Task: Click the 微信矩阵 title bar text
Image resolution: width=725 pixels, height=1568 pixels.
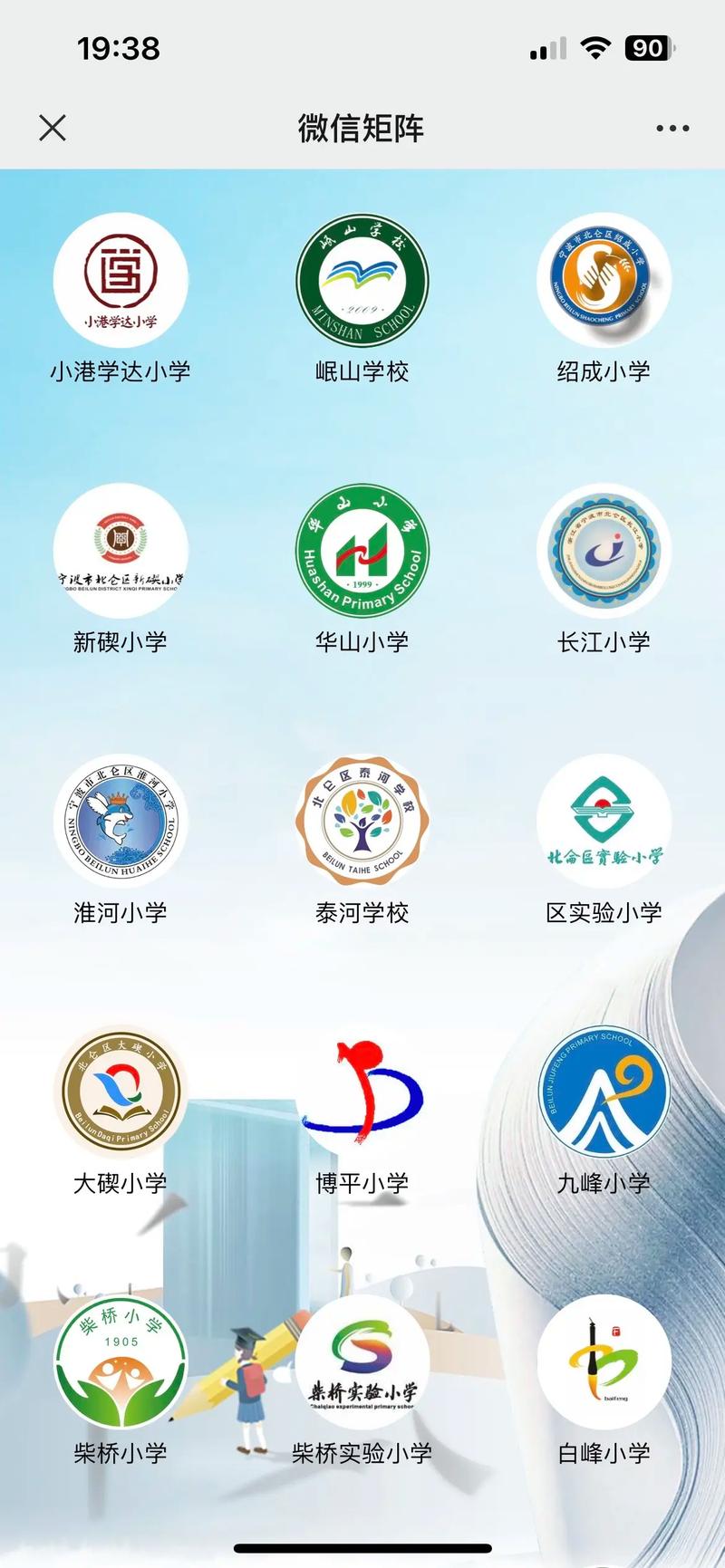Action: pos(362,128)
